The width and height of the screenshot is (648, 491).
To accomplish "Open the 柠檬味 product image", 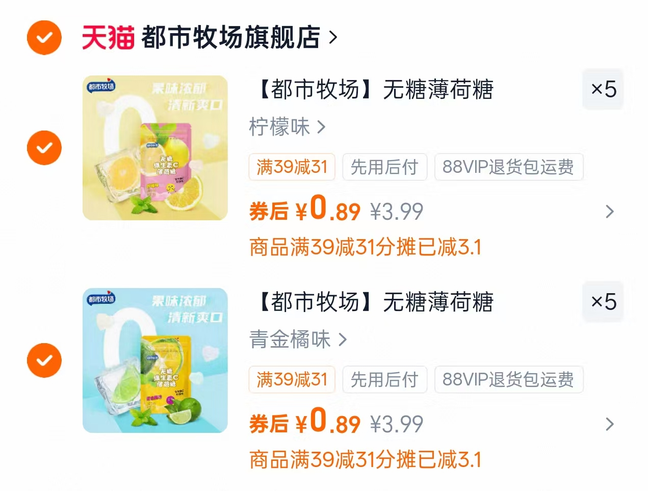I will tap(155, 148).
